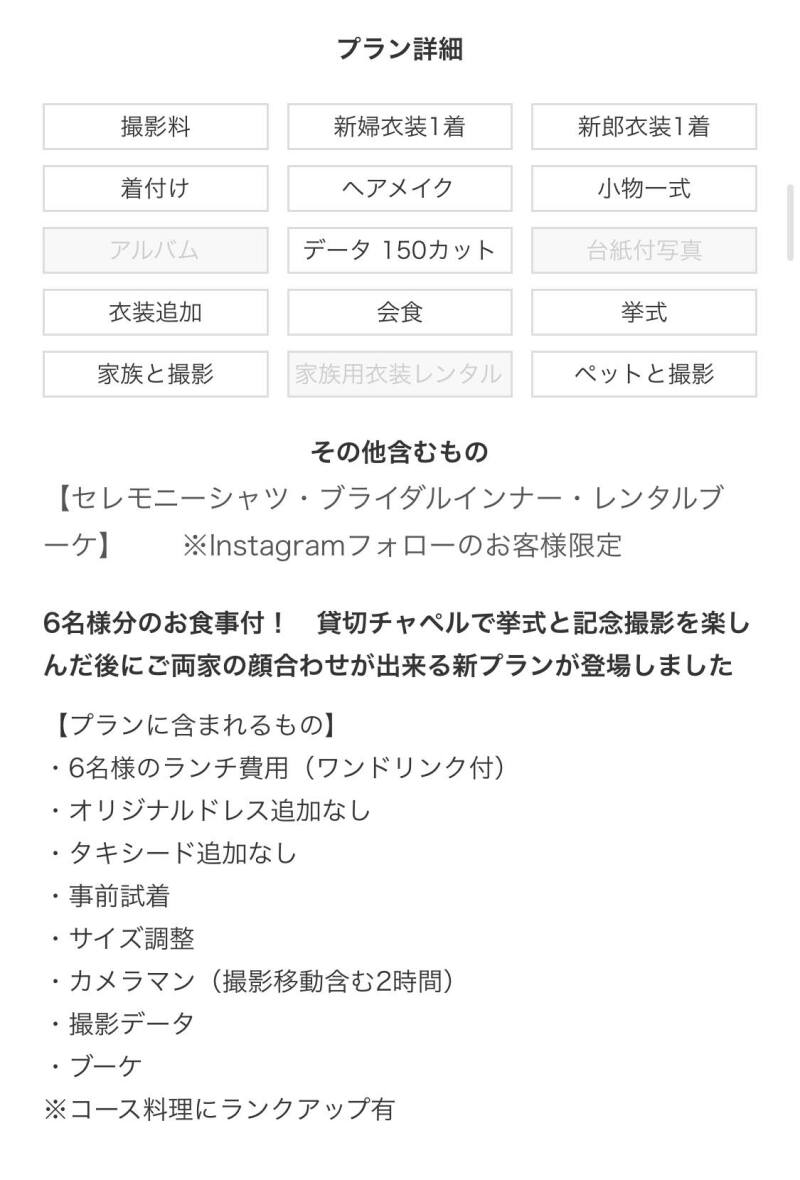This screenshot has width=800, height=1180.
Task: Tap the 衣装追加 chip
Action: point(155,313)
